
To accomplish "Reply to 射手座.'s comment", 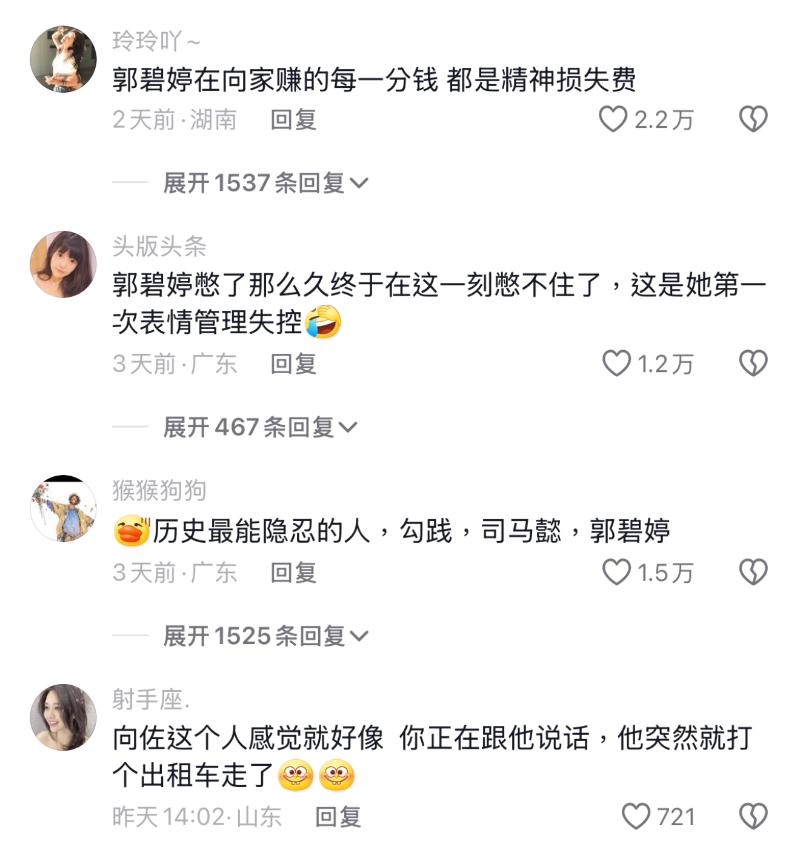I will [338, 816].
